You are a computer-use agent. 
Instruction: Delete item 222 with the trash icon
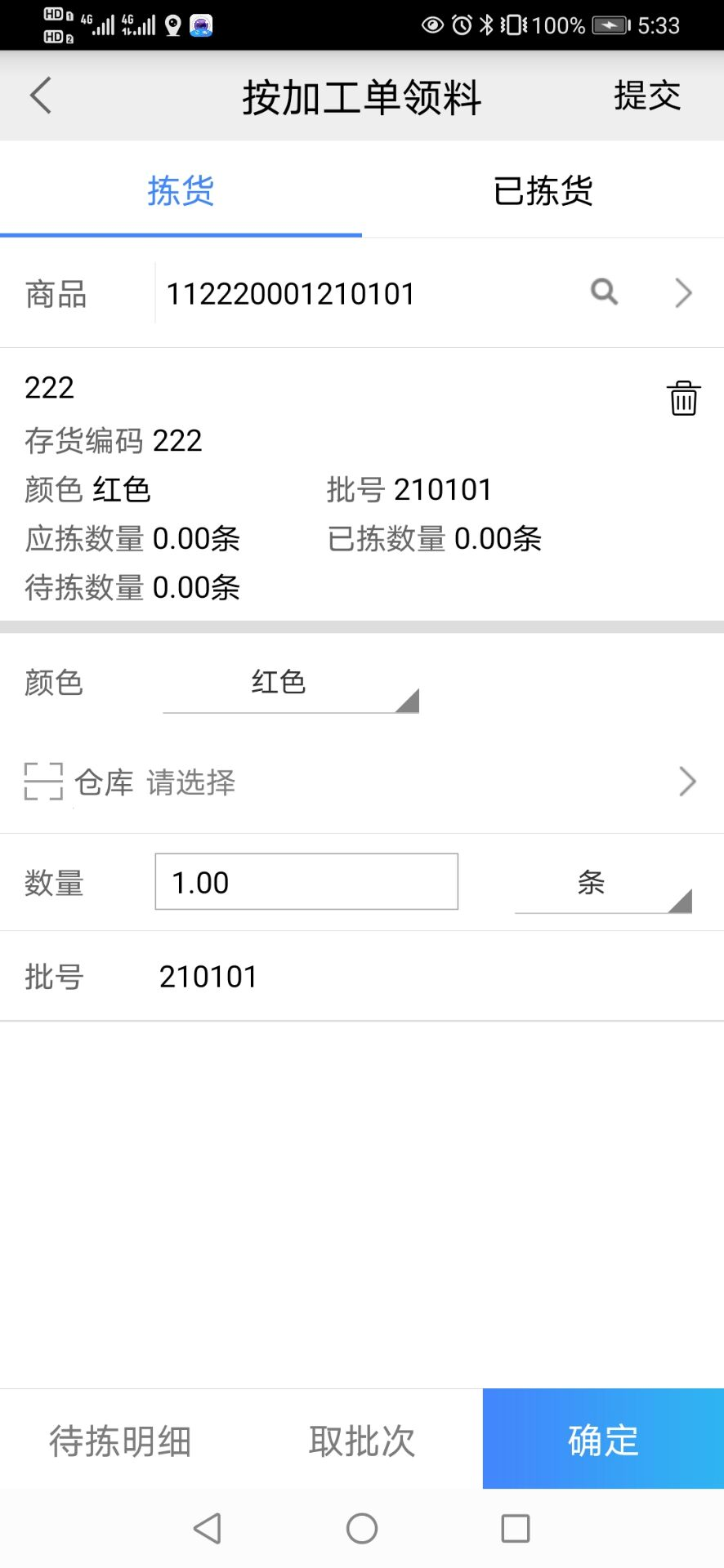point(683,399)
